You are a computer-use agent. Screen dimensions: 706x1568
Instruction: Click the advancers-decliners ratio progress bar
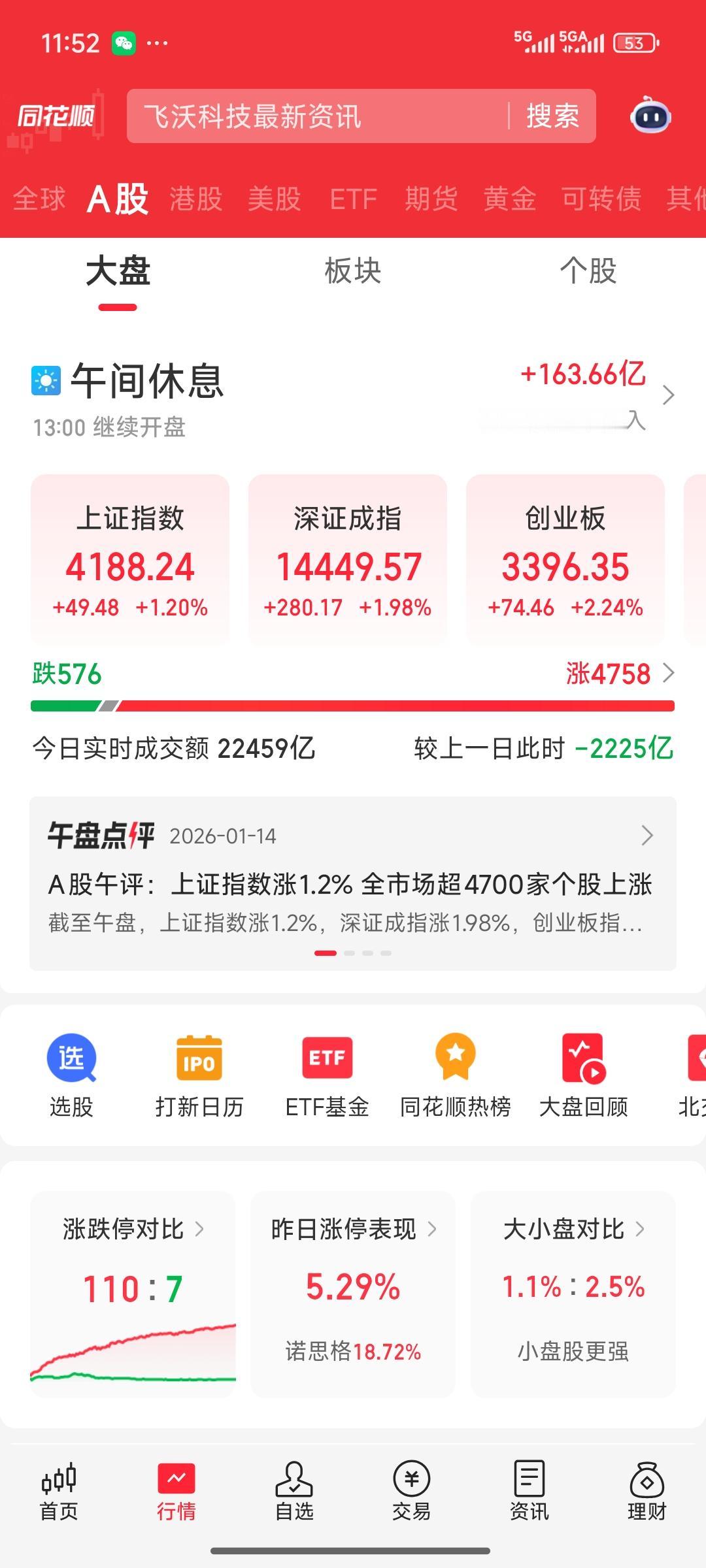(x=353, y=705)
